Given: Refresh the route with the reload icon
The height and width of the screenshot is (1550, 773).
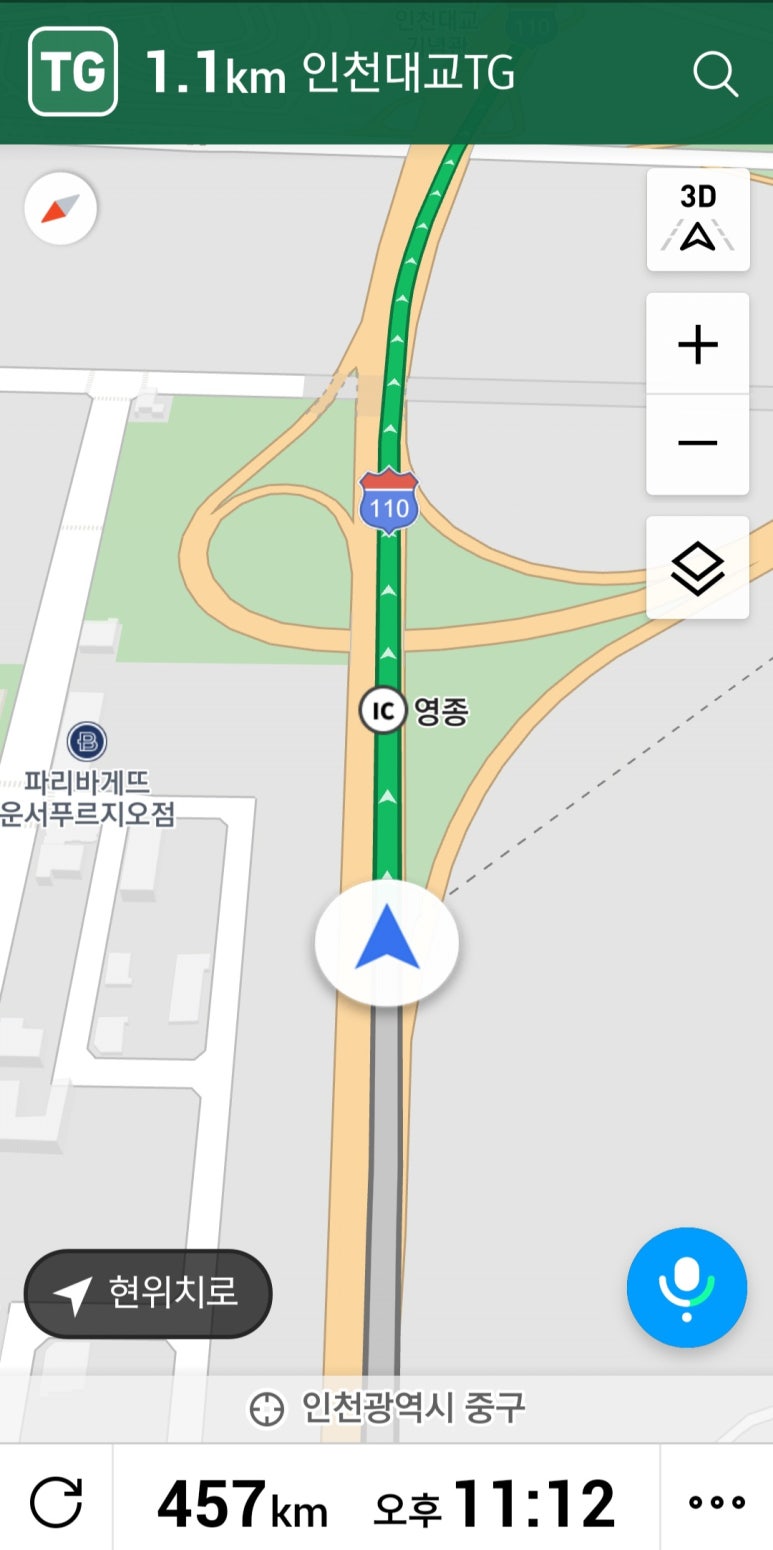Looking at the screenshot, I should pos(56,1500).
